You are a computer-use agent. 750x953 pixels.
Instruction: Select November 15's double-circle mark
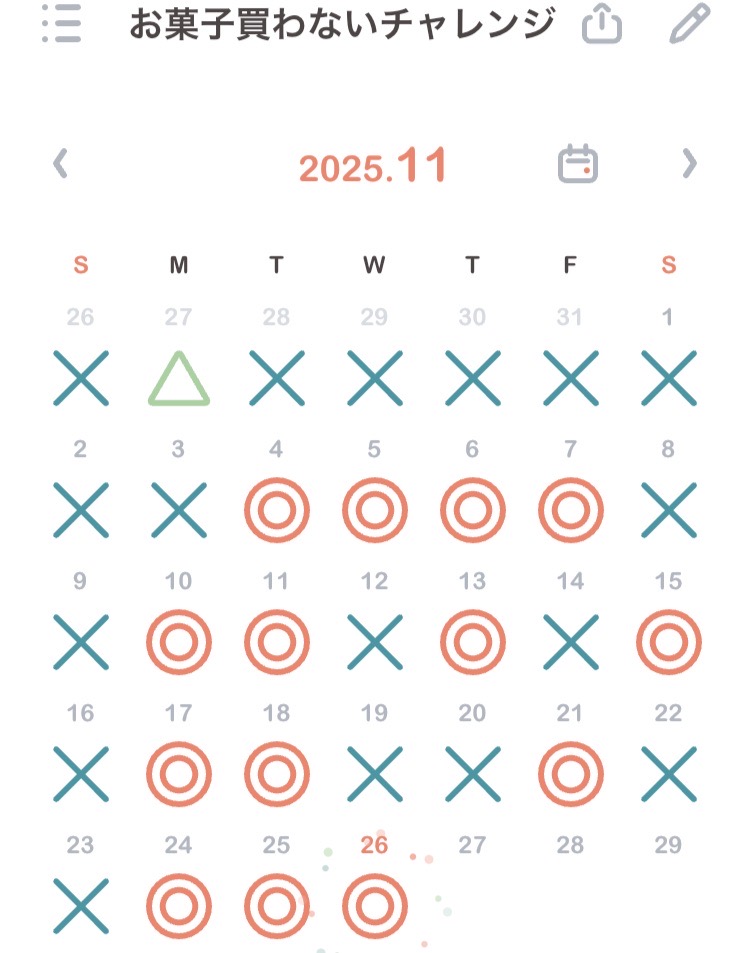(669, 642)
